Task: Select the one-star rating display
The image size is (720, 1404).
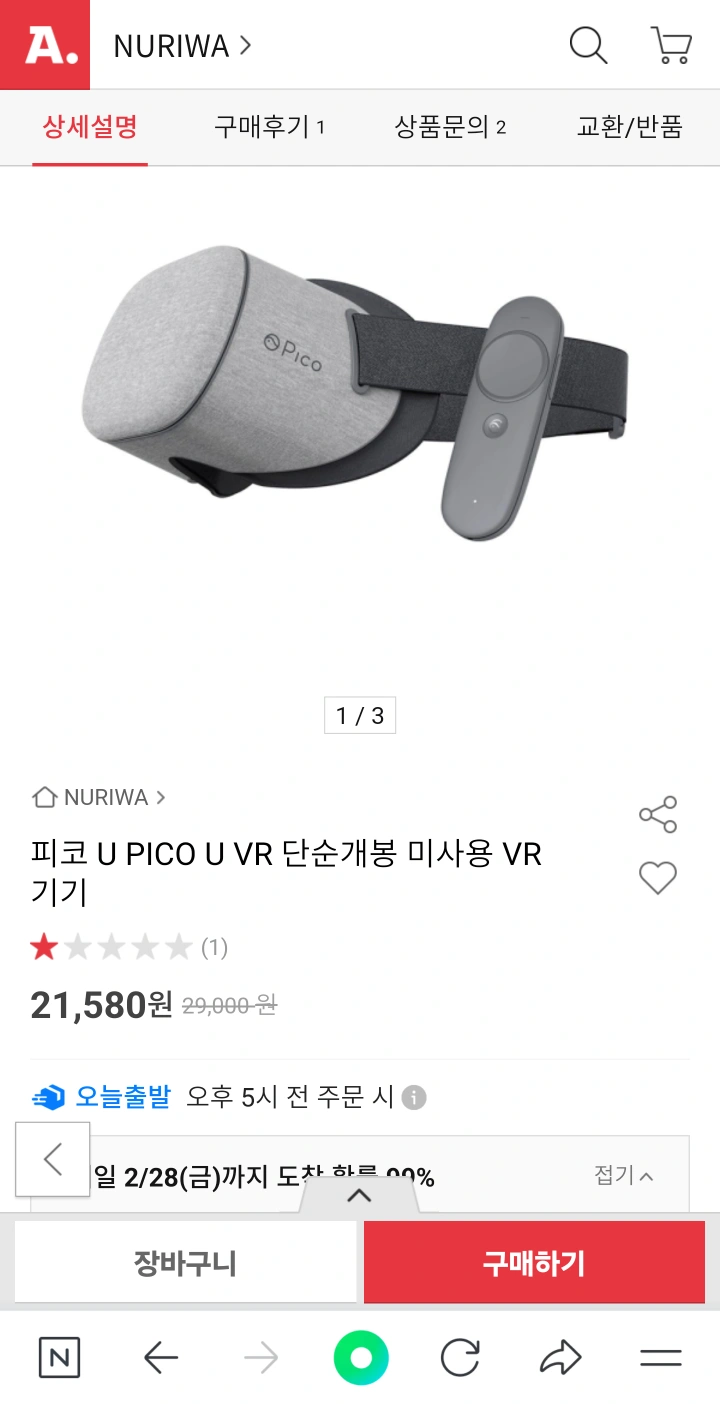Action: [x=110, y=946]
